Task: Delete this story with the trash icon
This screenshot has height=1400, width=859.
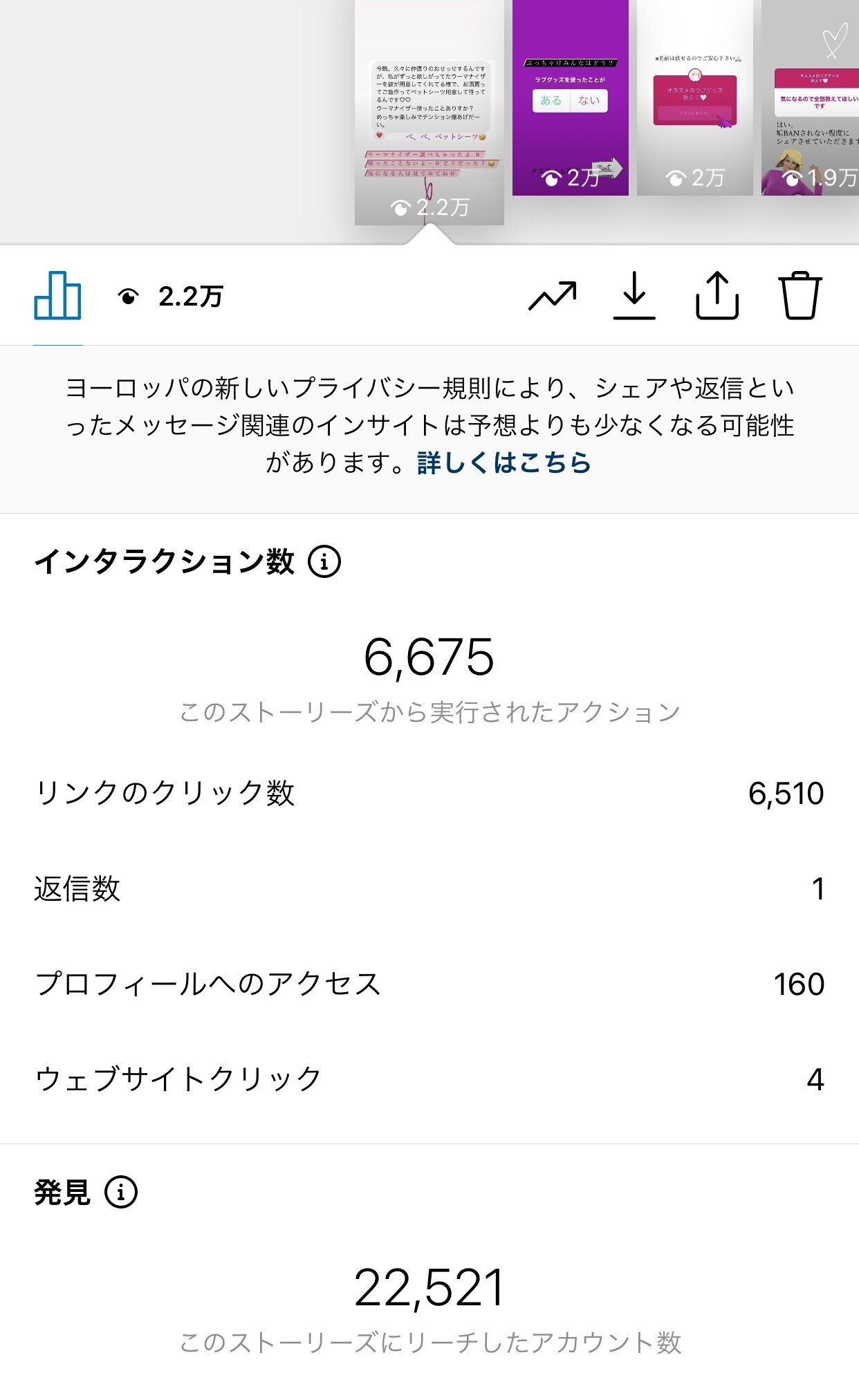Action: coord(800,296)
